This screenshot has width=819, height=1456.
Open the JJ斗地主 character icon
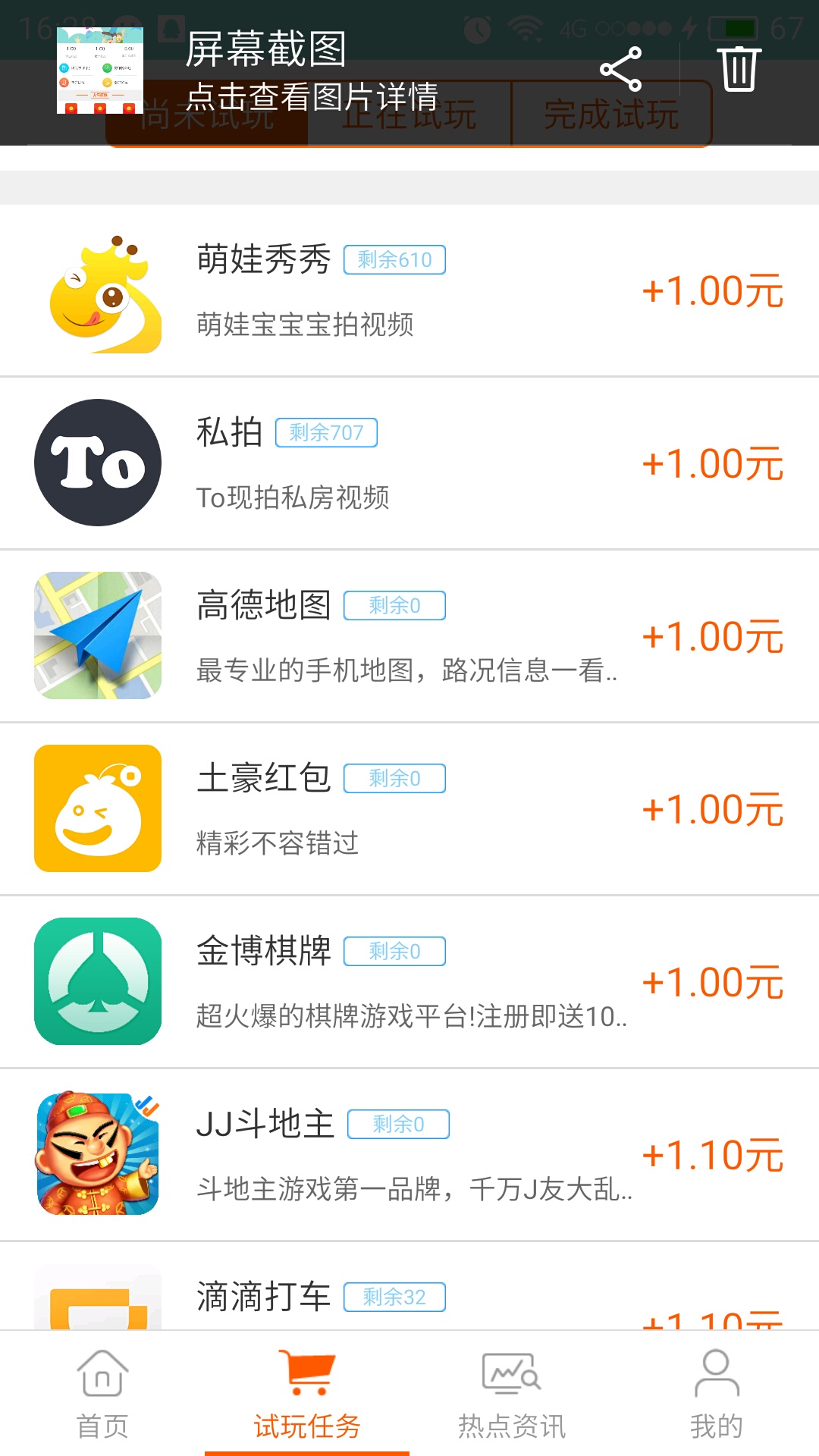[97, 1153]
